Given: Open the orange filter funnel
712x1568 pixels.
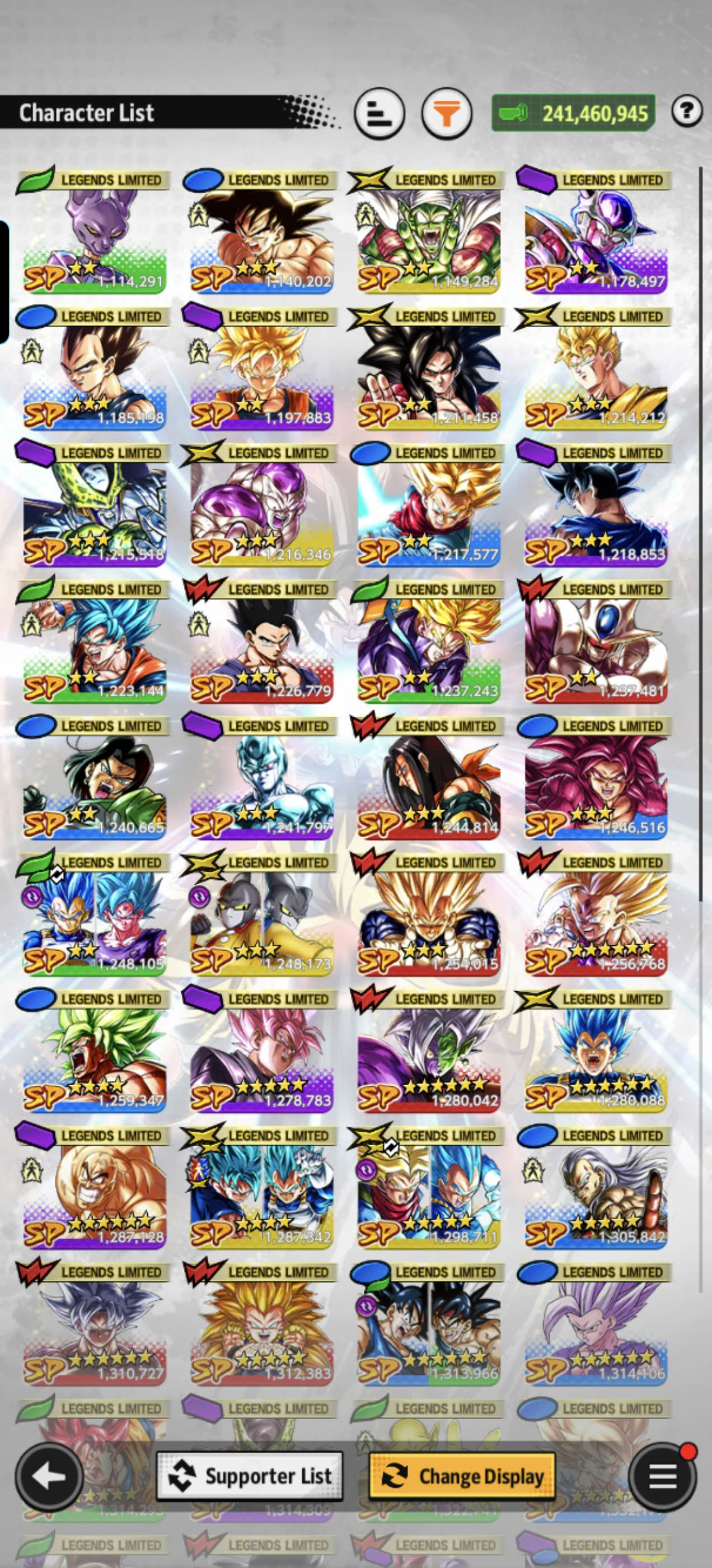Looking at the screenshot, I should click(x=447, y=113).
